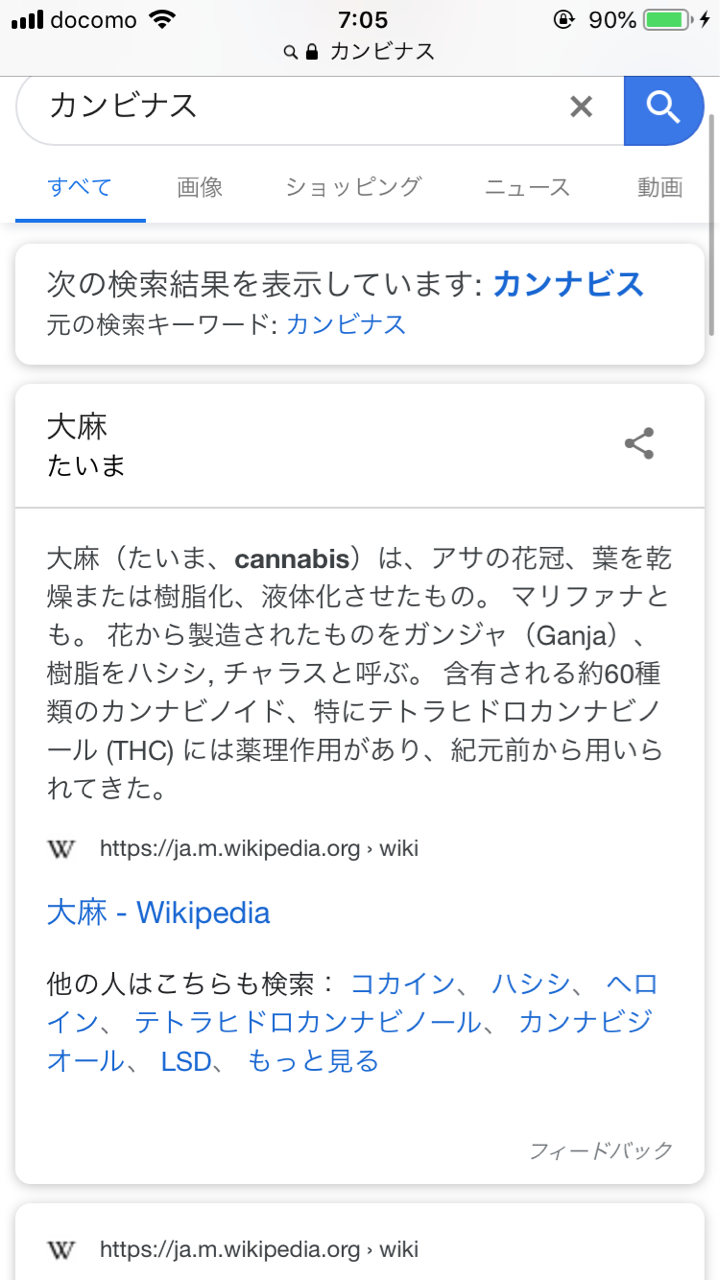Search related term コカイン
The image size is (720, 1280).
(402, 984)
